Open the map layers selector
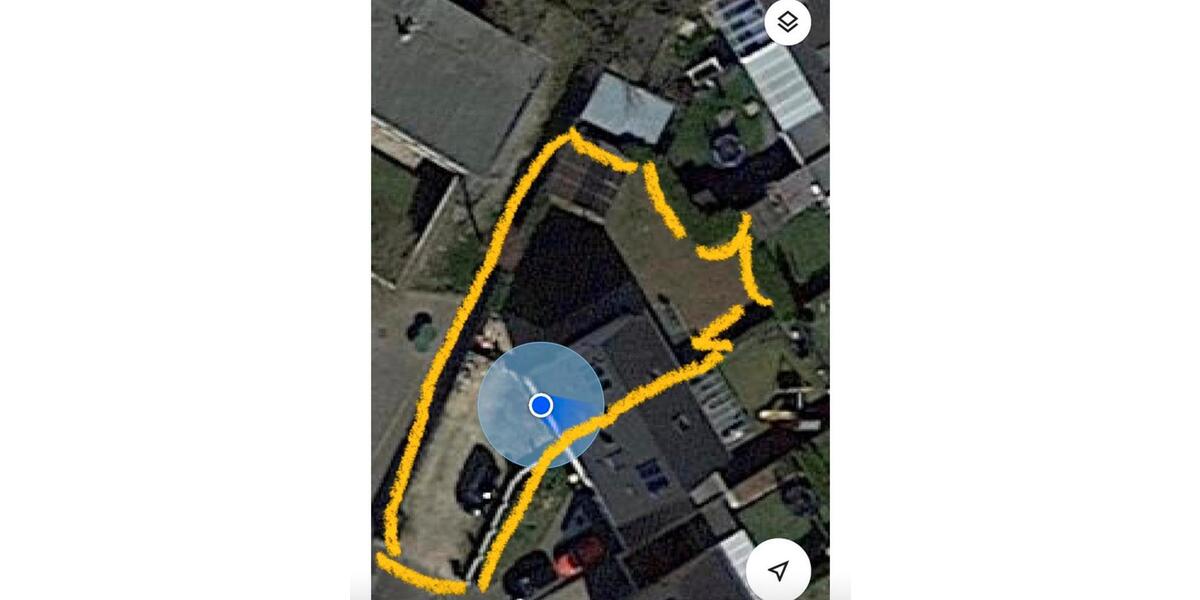1200x600 pixels. 787,22
